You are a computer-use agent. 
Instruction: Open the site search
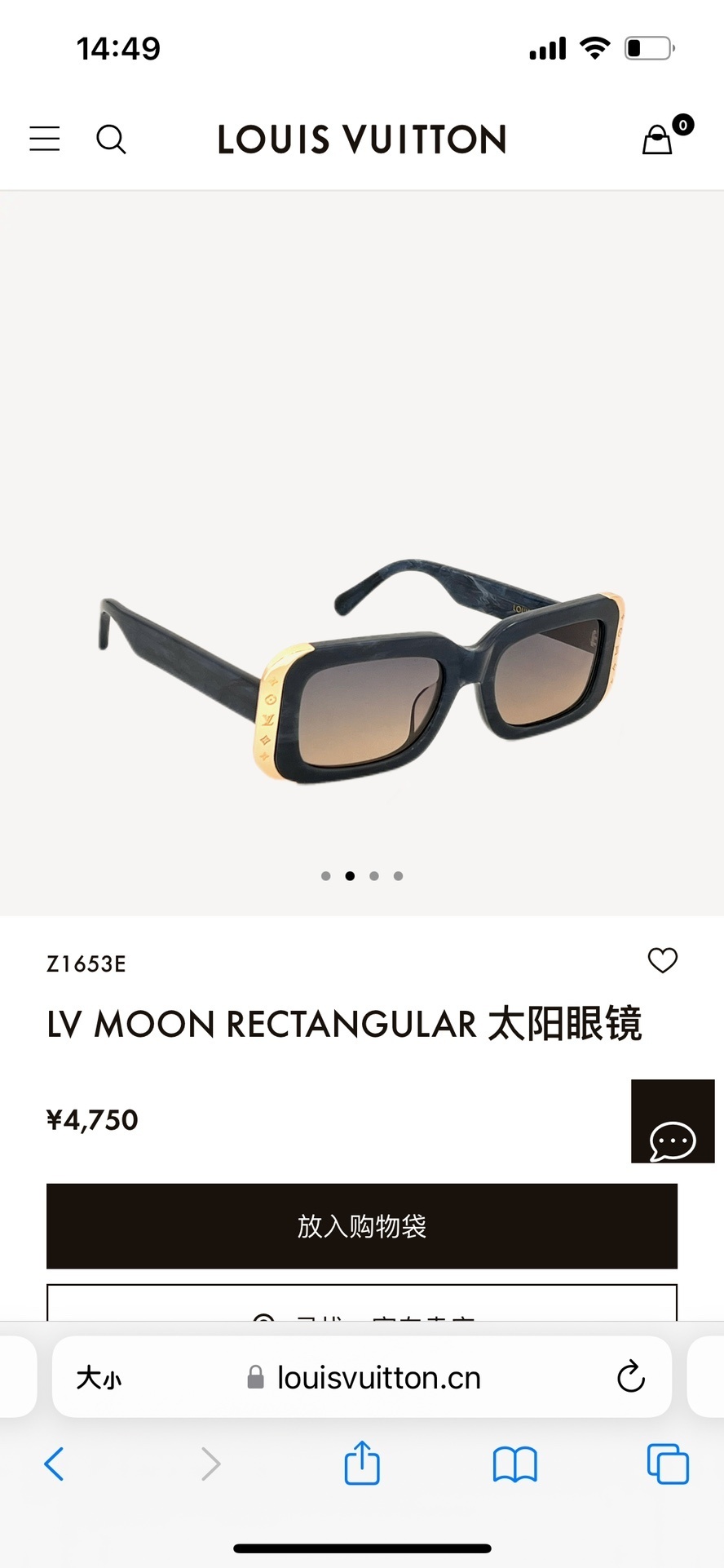[x=111, y=139]
